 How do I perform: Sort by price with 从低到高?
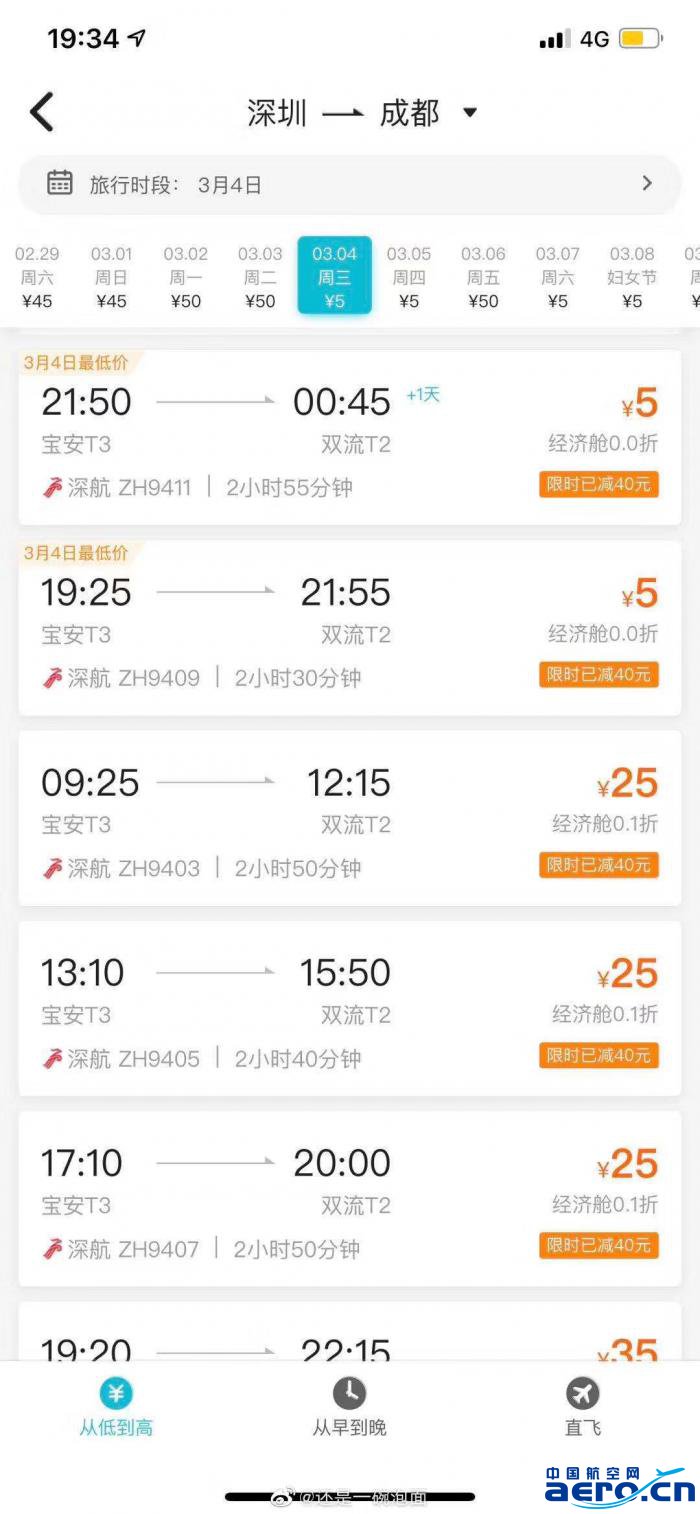(x=116, y=1407)
